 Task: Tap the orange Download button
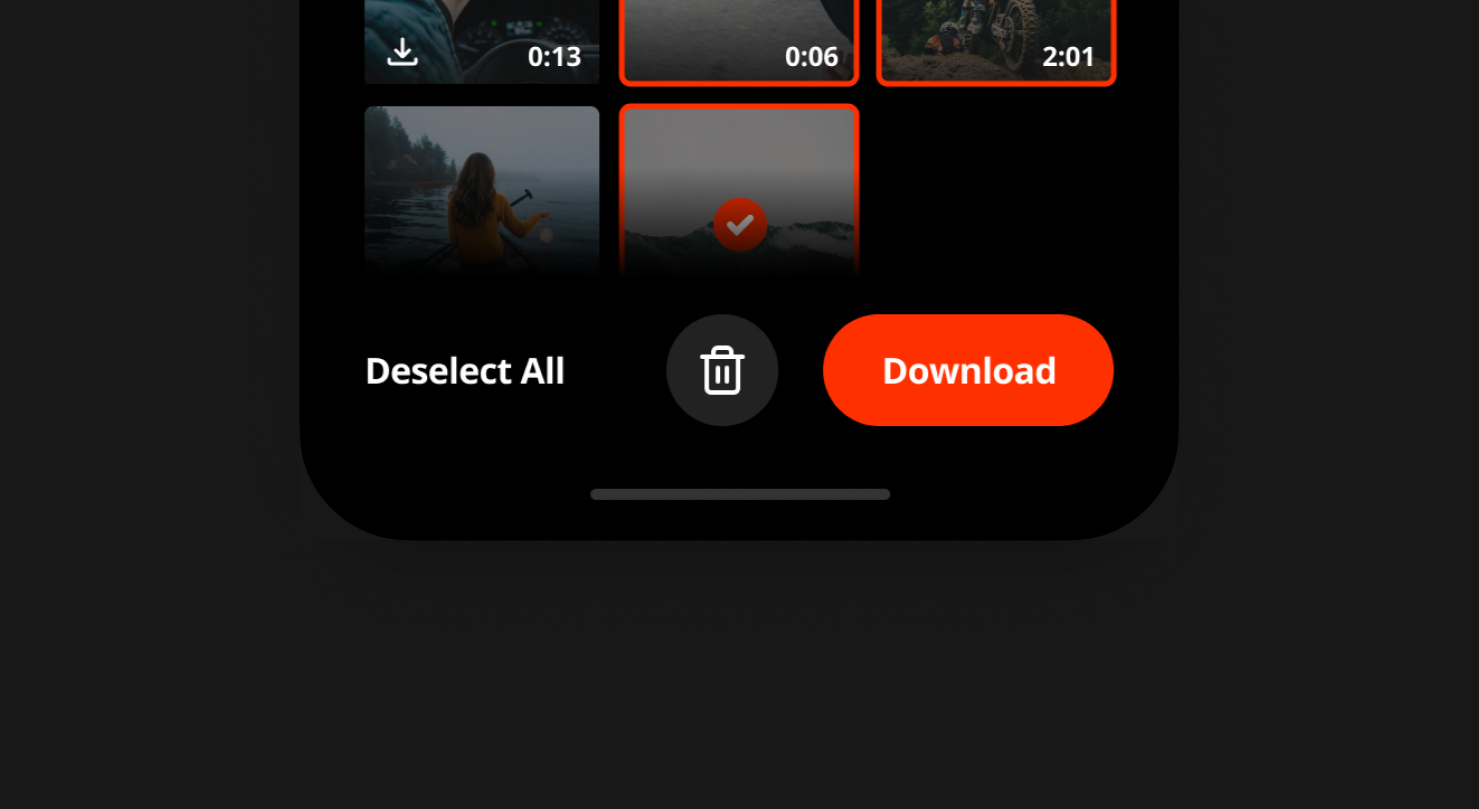(x=967, y=370)
